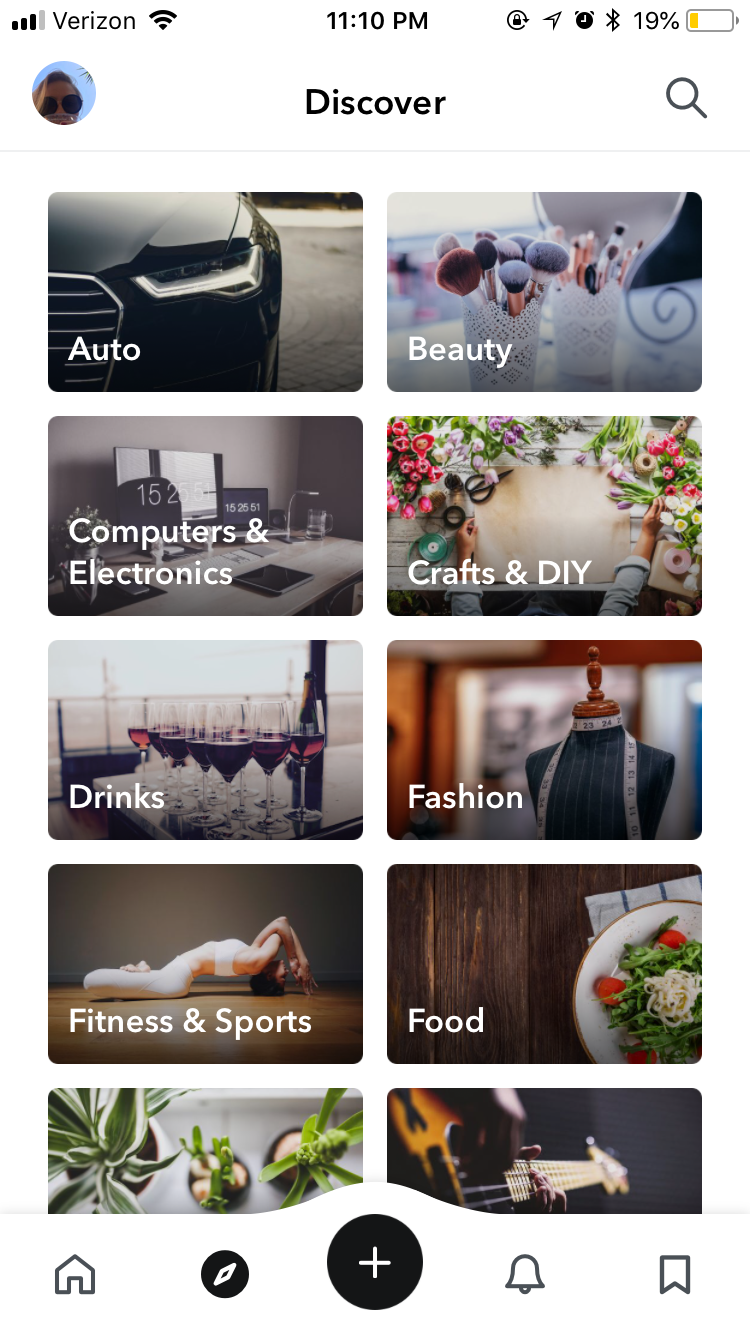Screen dimensions: 750x1334
Task: Tap the Discover compass tab
Action: pyautogui.click(x=225, y=1274)
